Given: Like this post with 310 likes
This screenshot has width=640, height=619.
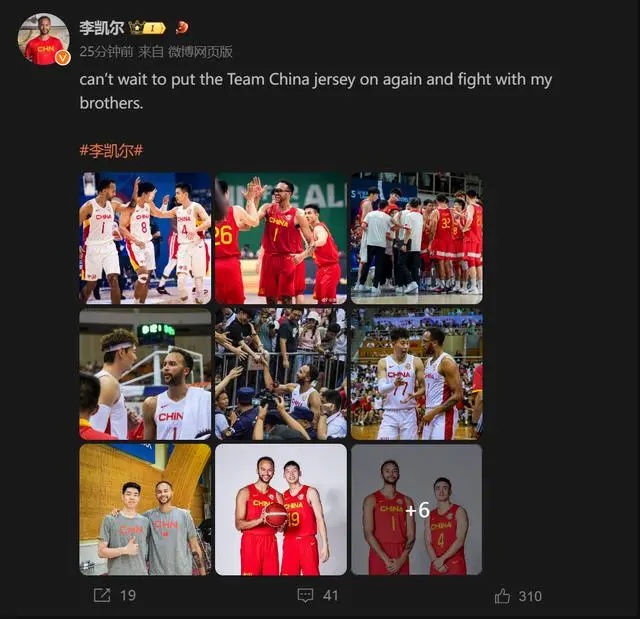Looking at the screenshot, I should coord(517,595).
